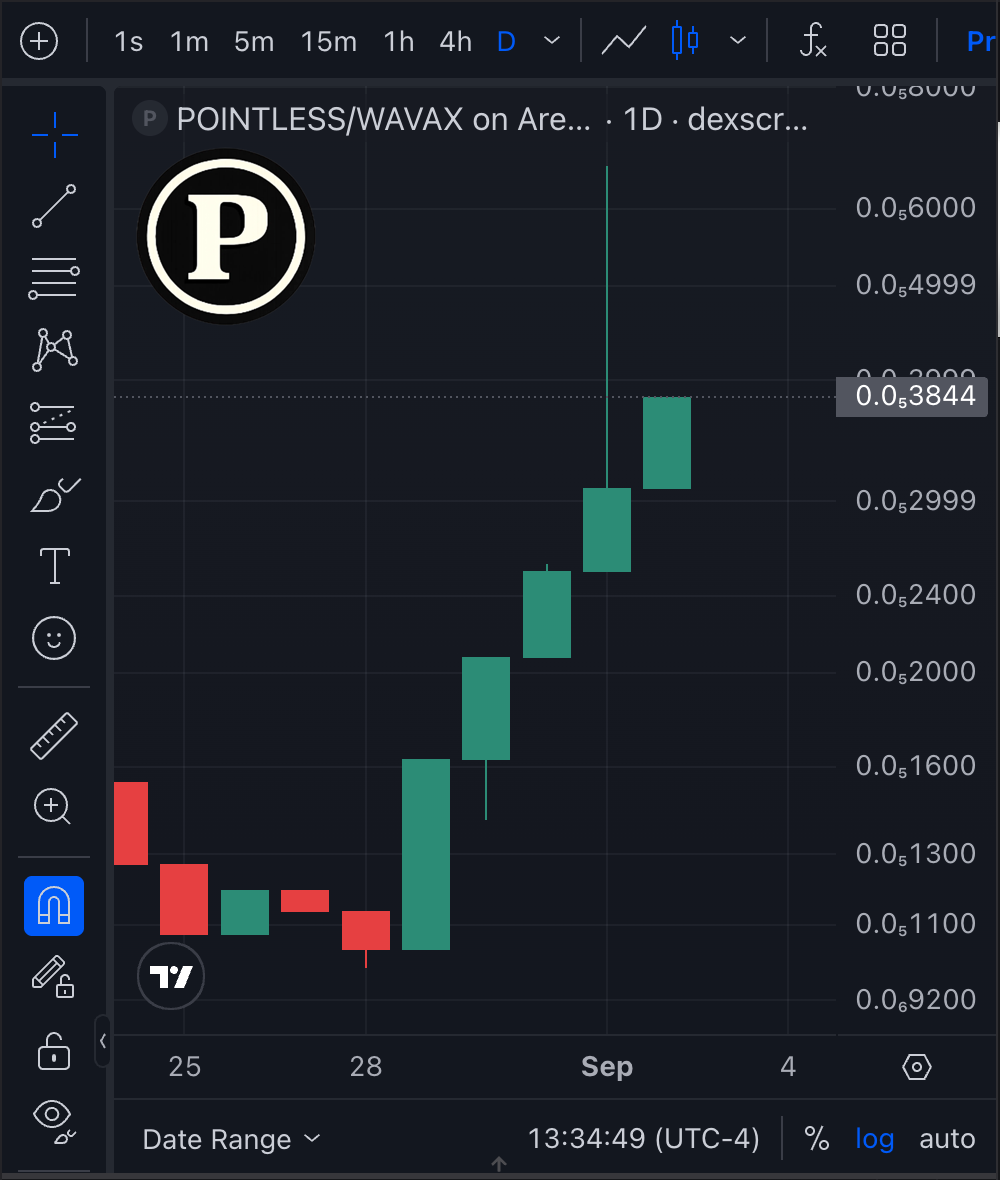
Task: Open the Date Range dropdown
Action: 231,1139
